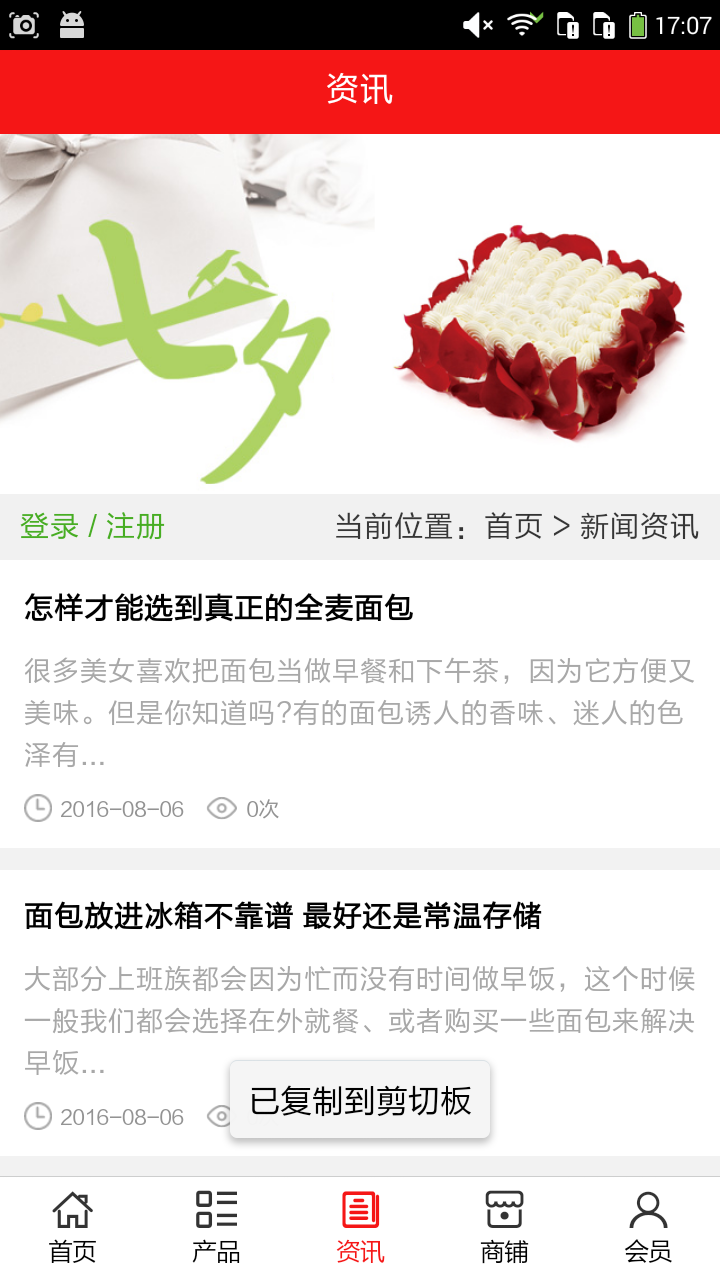Switch to the 产品 tab

coord(216,1227)
